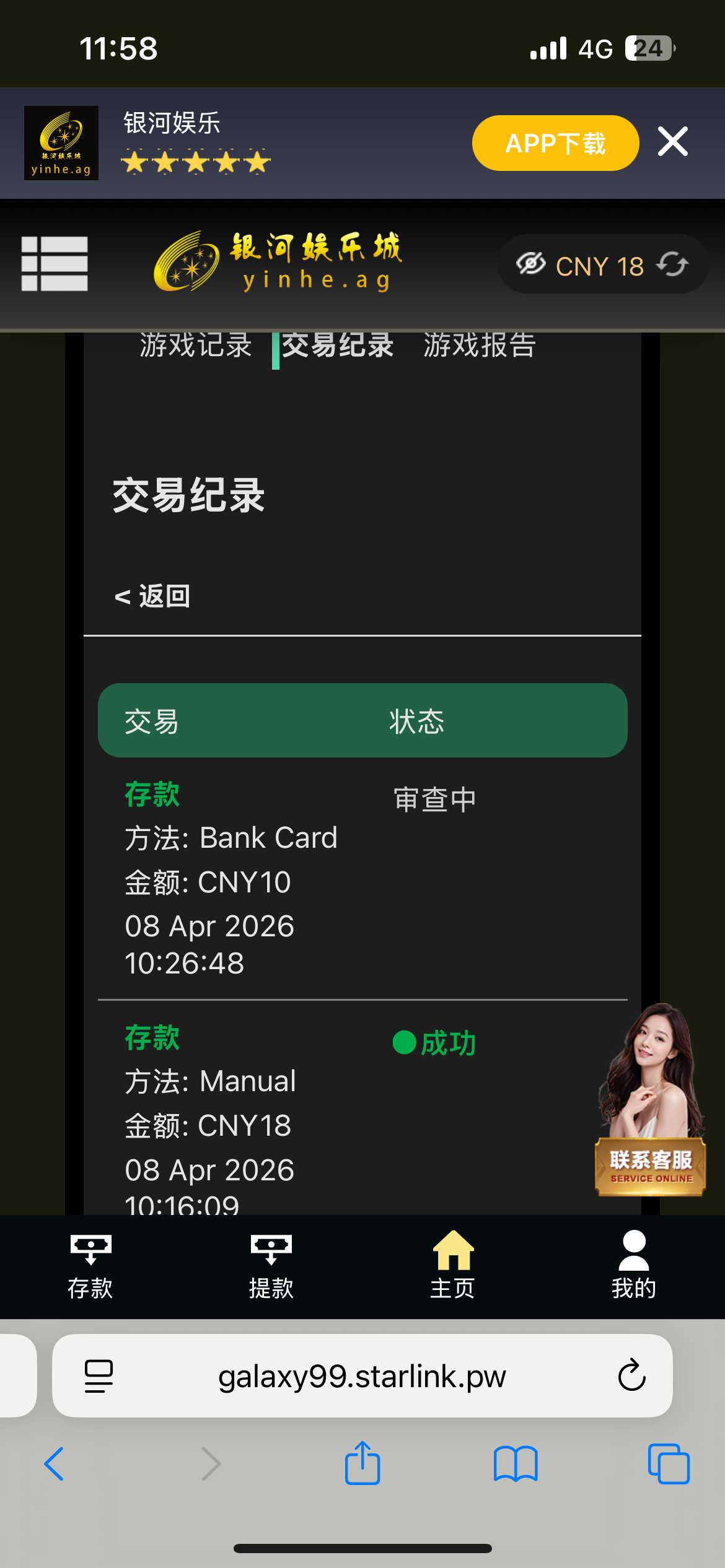Reload the page in Safari
The width and height of the screenshot is (725, 1568).
pyautogui.click(x=631, y=1376)
